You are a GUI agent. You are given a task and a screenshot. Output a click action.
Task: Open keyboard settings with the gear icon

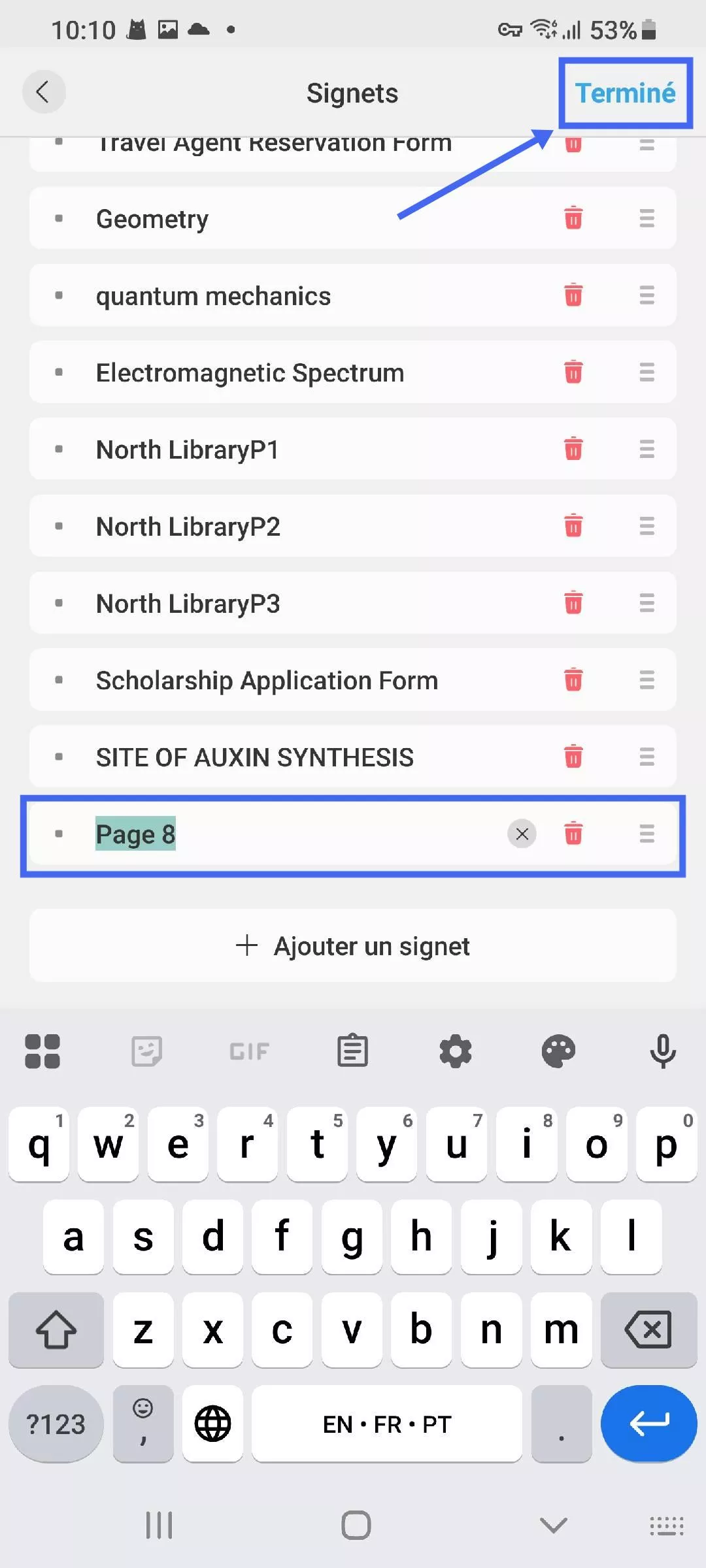point(456,1050)
